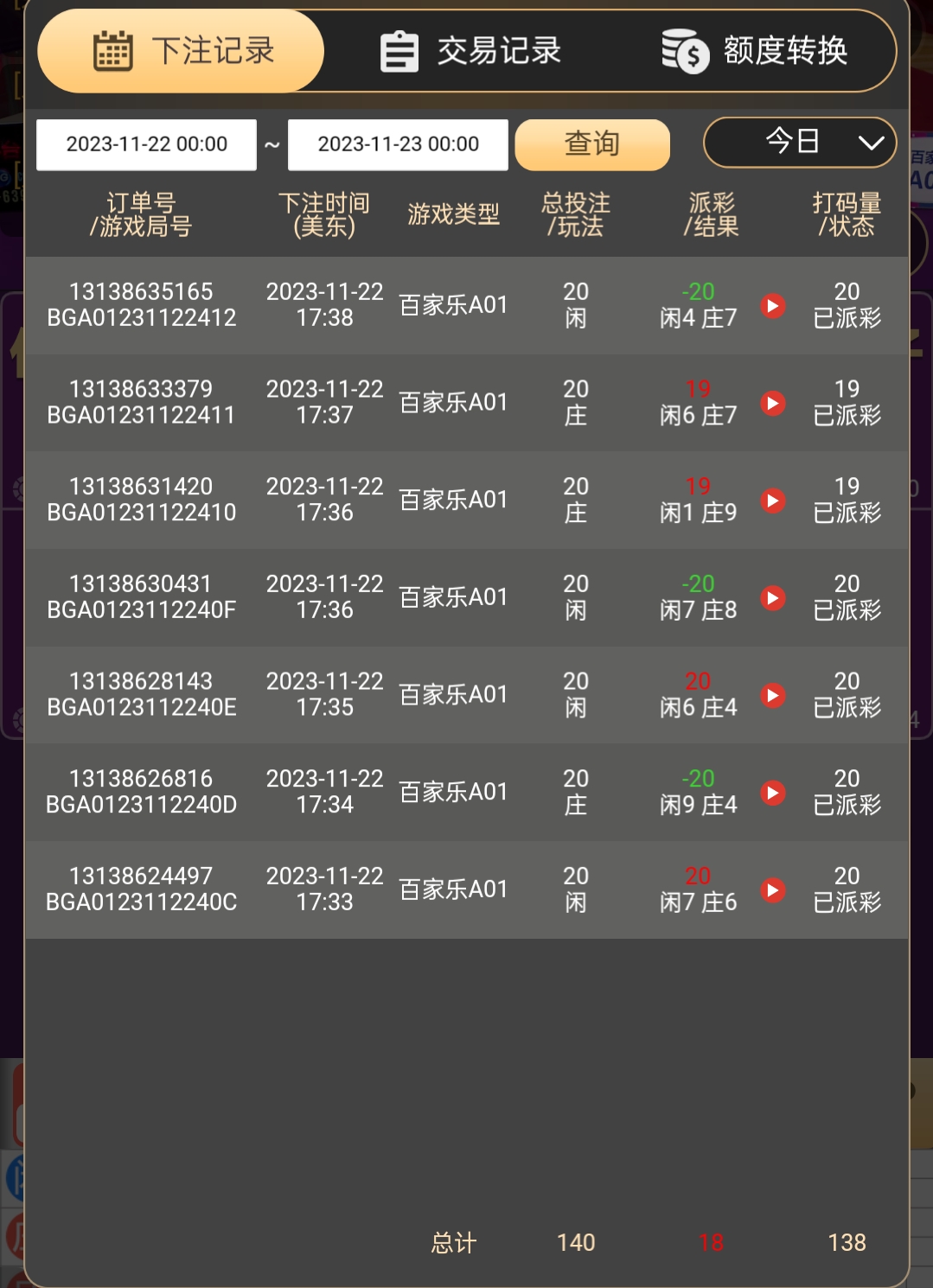Play replay for order 13138628143
The width and height of the screenshot is (933, 1288).
[773, 695]
